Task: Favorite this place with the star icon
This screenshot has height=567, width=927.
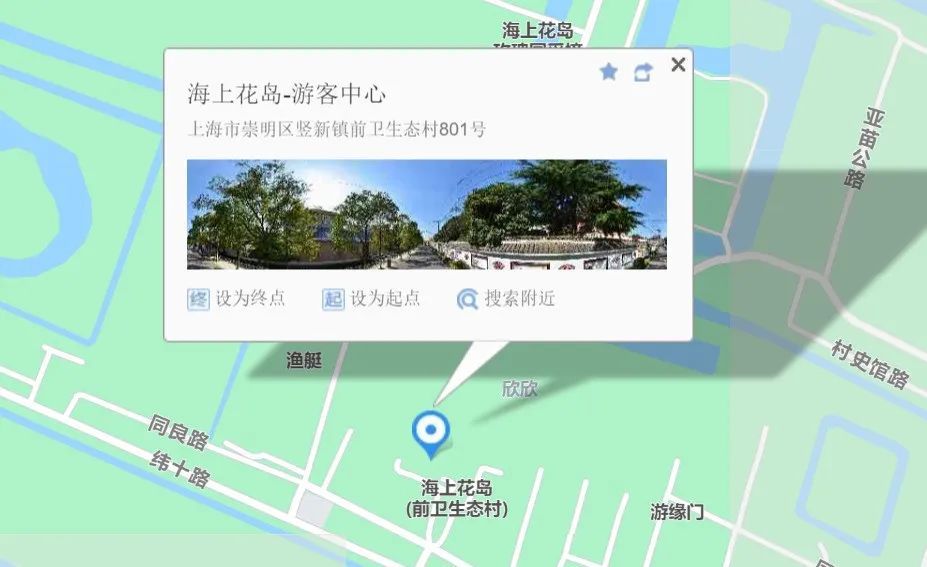Action: (x=608, y=72)
